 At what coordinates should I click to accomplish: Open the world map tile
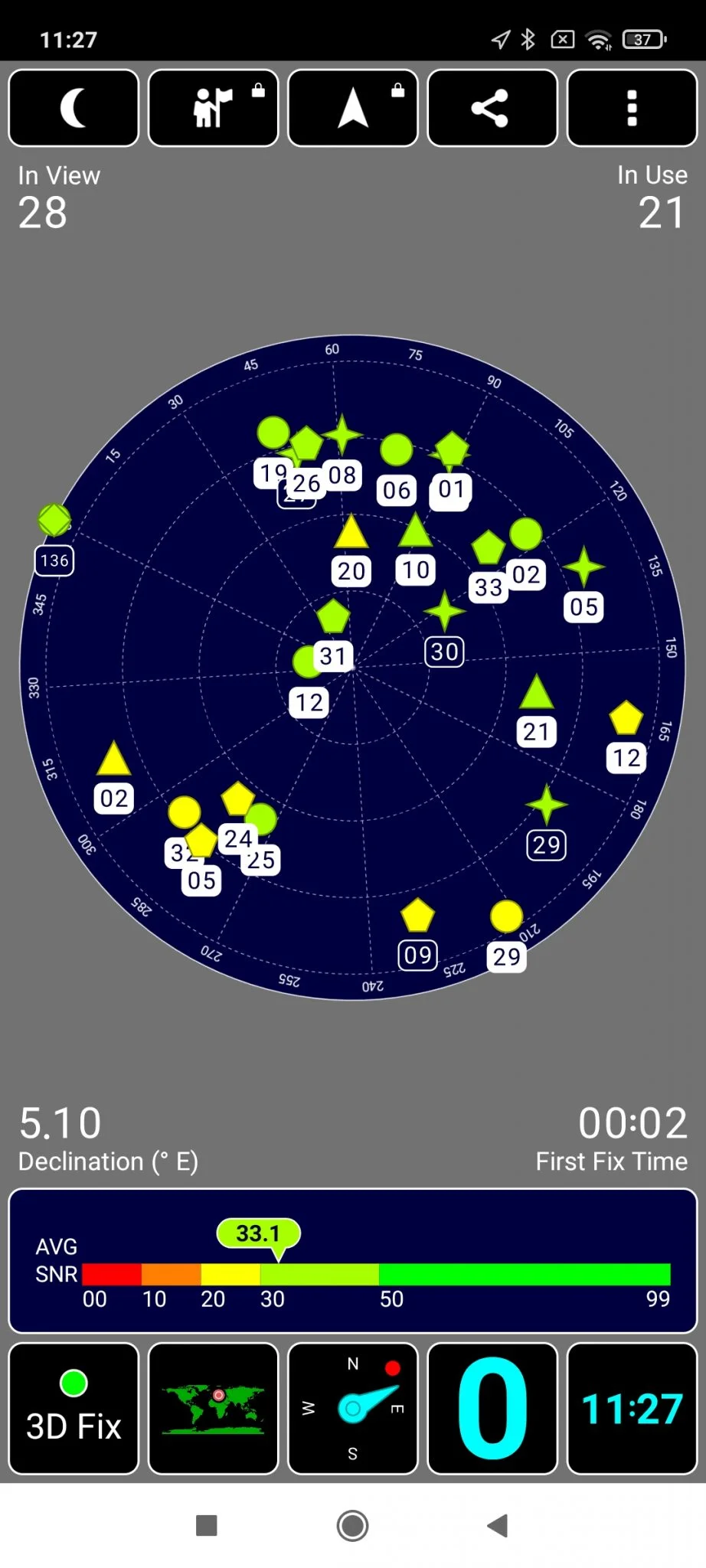tap(213, 1408)
